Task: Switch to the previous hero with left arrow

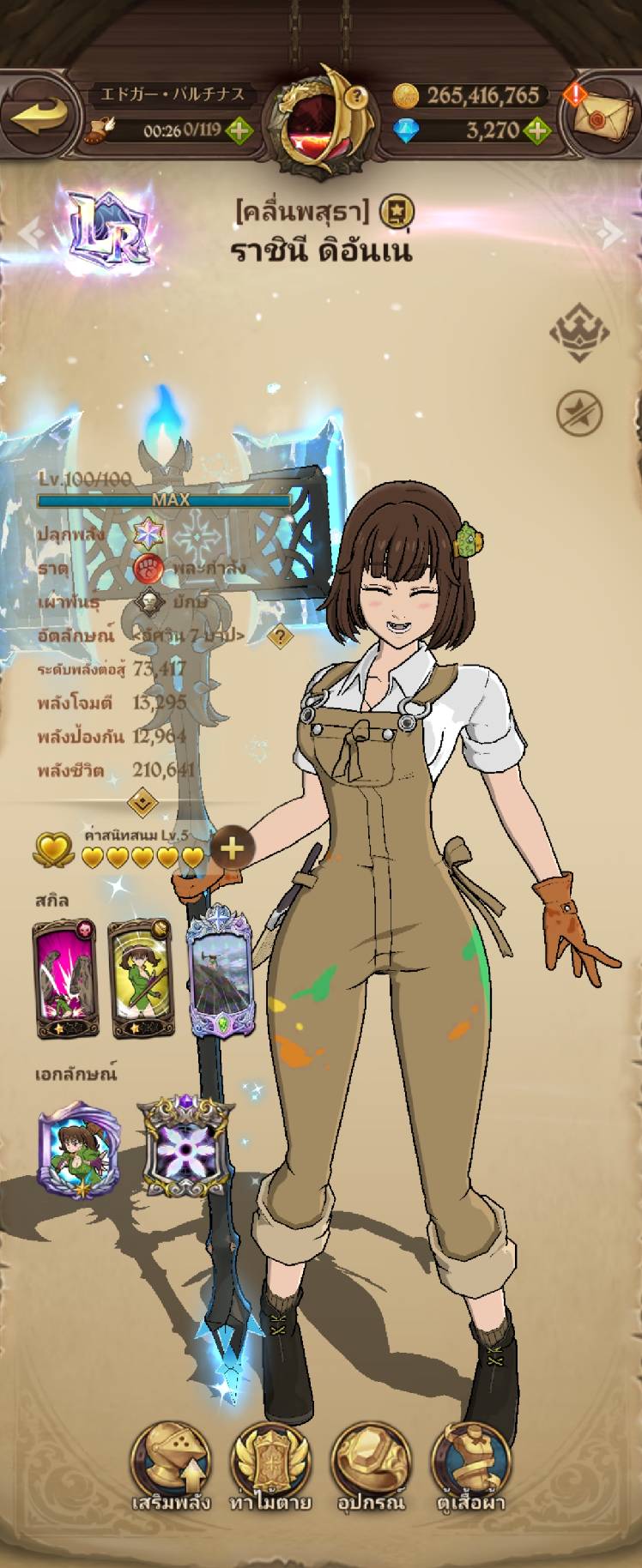Action: (29, 232)
